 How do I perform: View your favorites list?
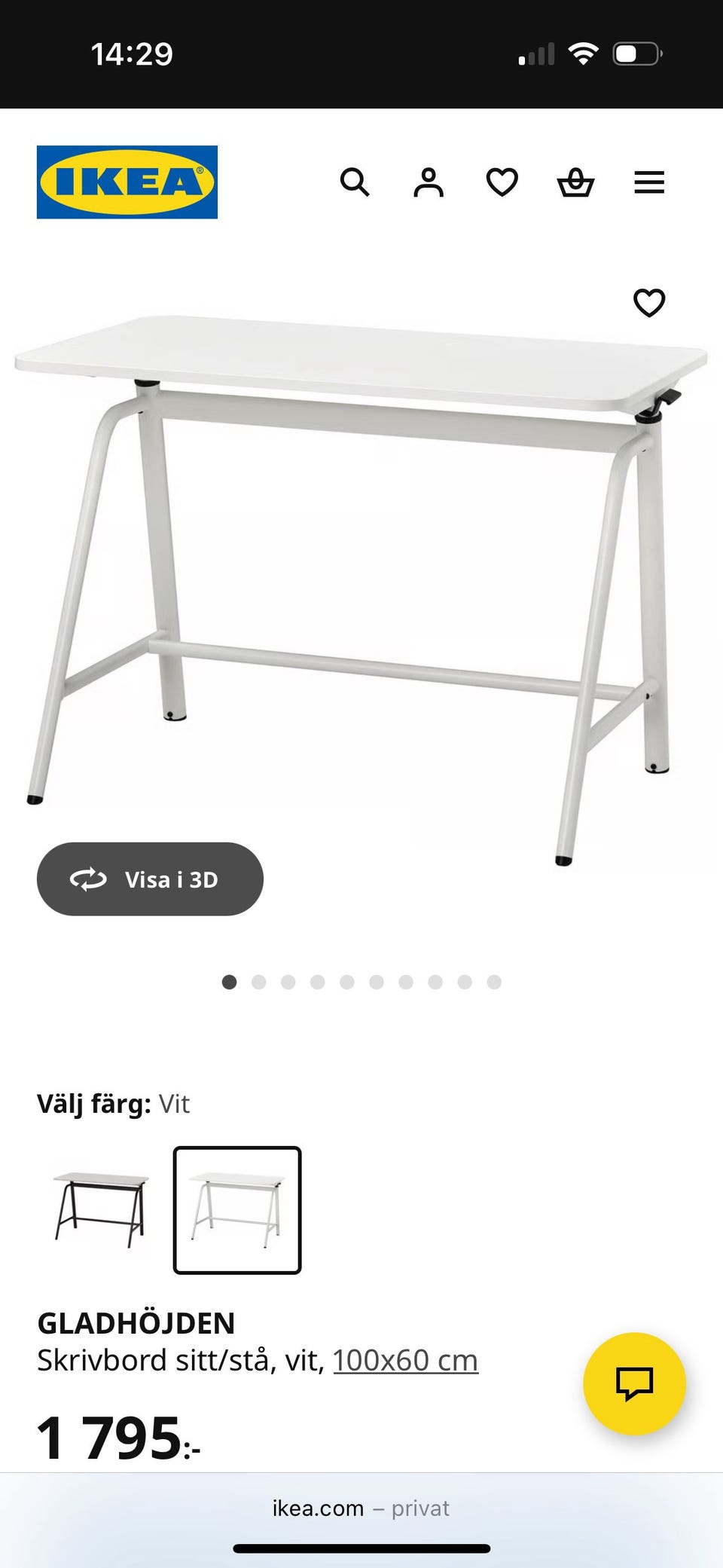coord(501,181)
